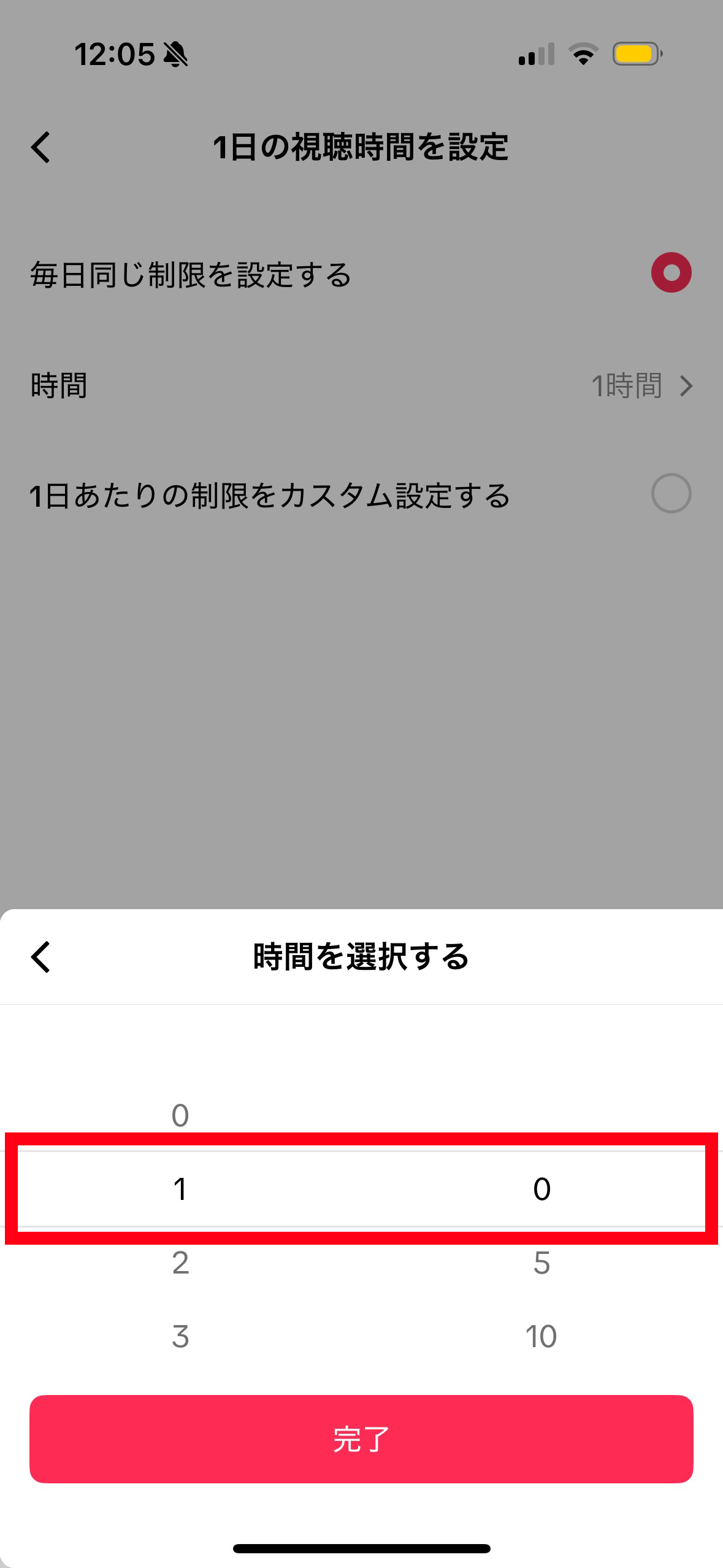Select 2 in the hours picker

tap(180, 1263)
